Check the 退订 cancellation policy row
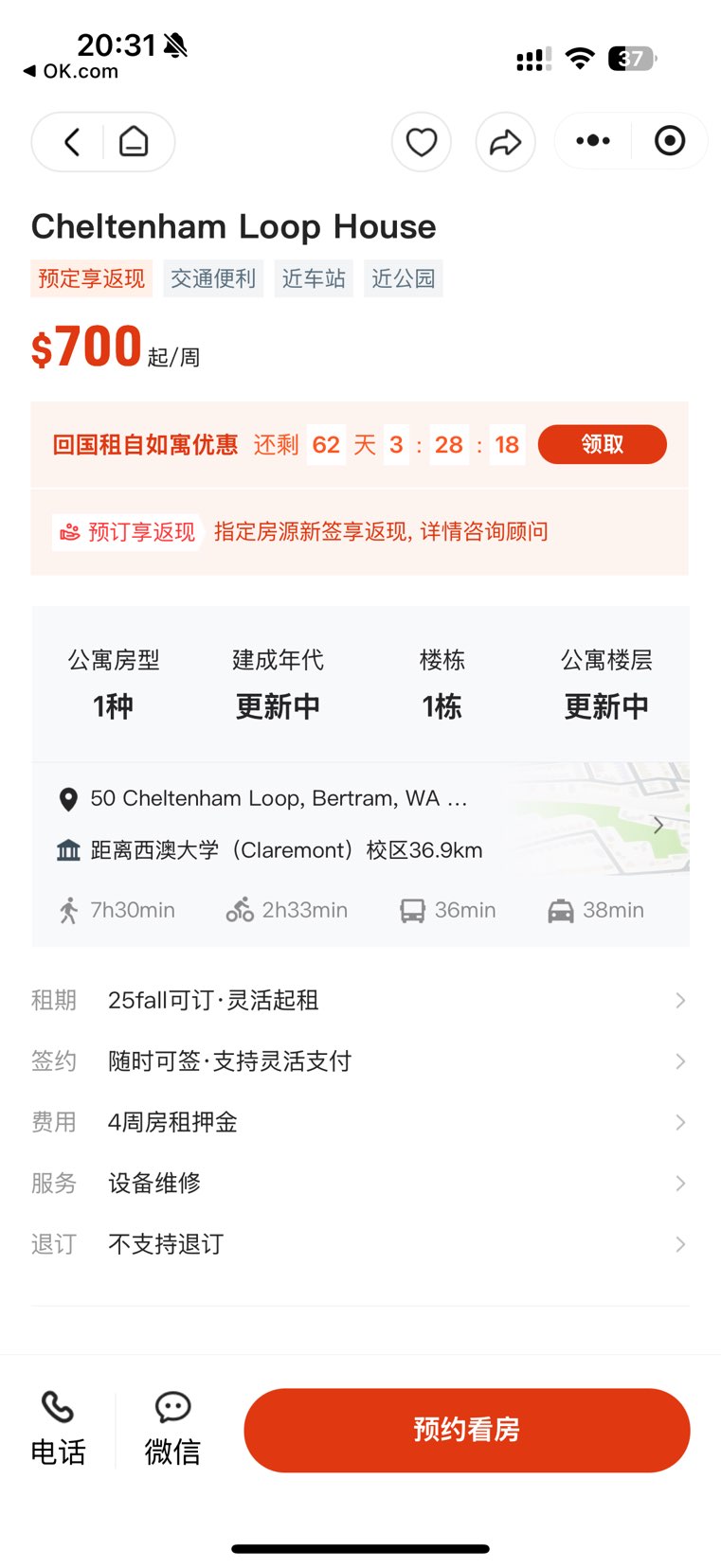Image resolution: width=721 pixels, height=1568 pixels. 360,1243
